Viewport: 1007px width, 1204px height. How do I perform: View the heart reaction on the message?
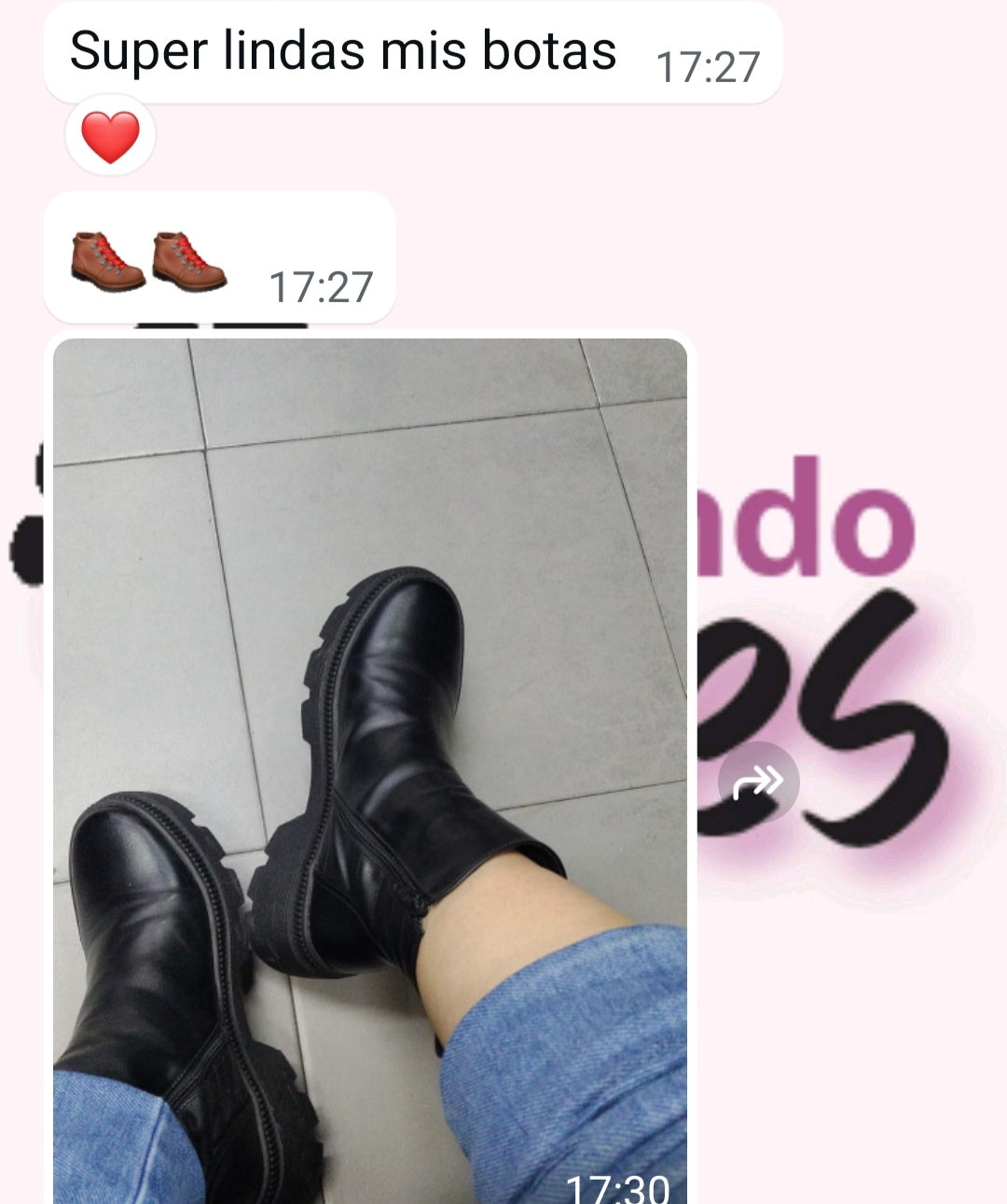click(x=110, y=136)
